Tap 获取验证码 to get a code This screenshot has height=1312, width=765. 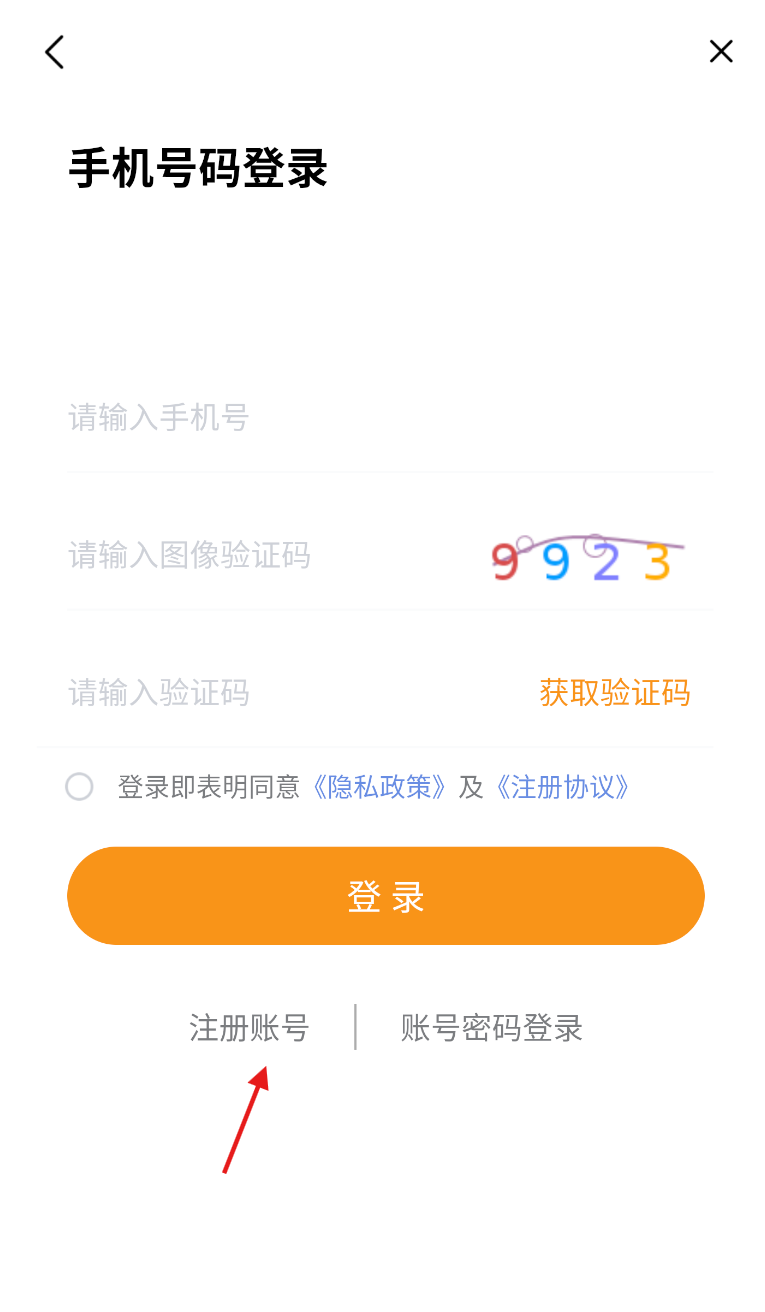click(x=614, y=692)
